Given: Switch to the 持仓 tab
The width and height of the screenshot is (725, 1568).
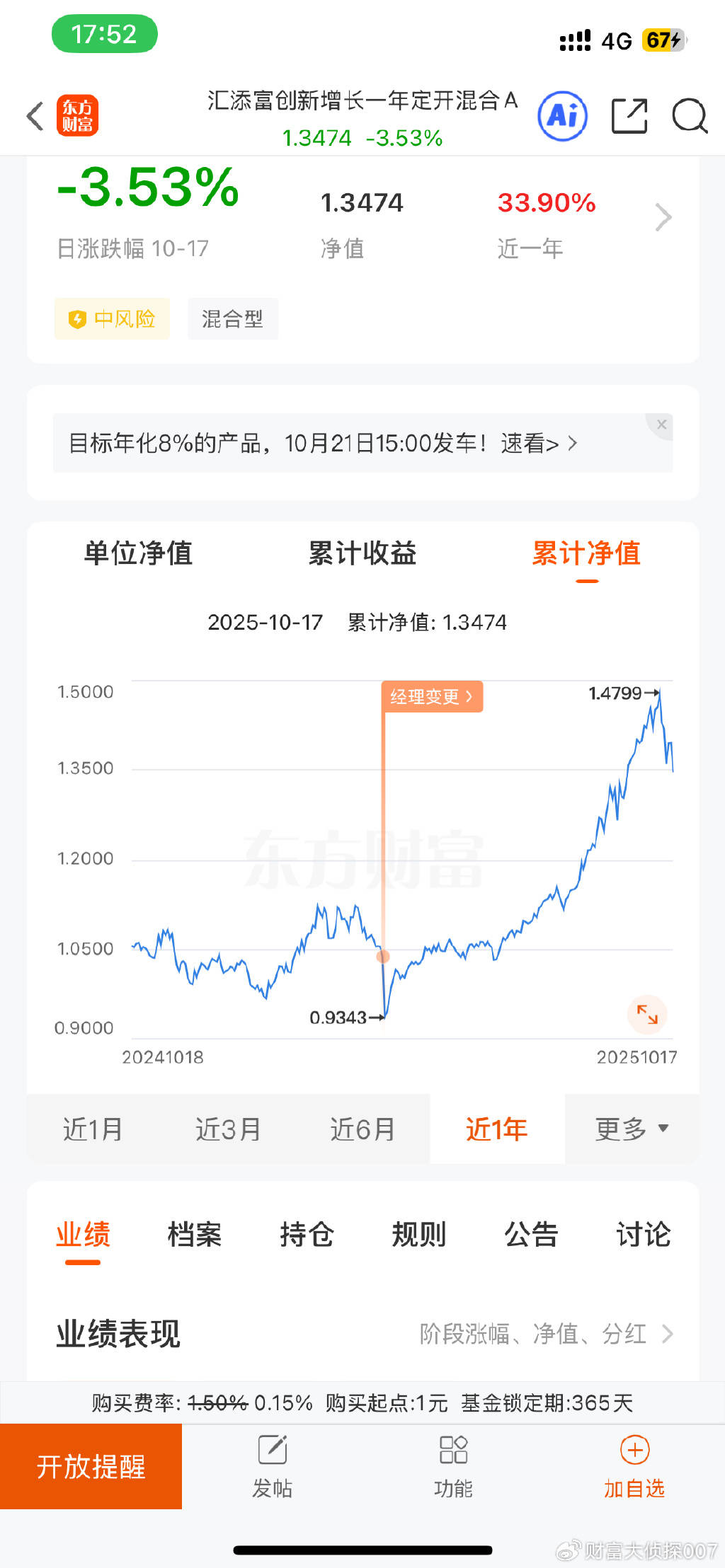Looking at the screenshot, I should tap(307, 1235).
